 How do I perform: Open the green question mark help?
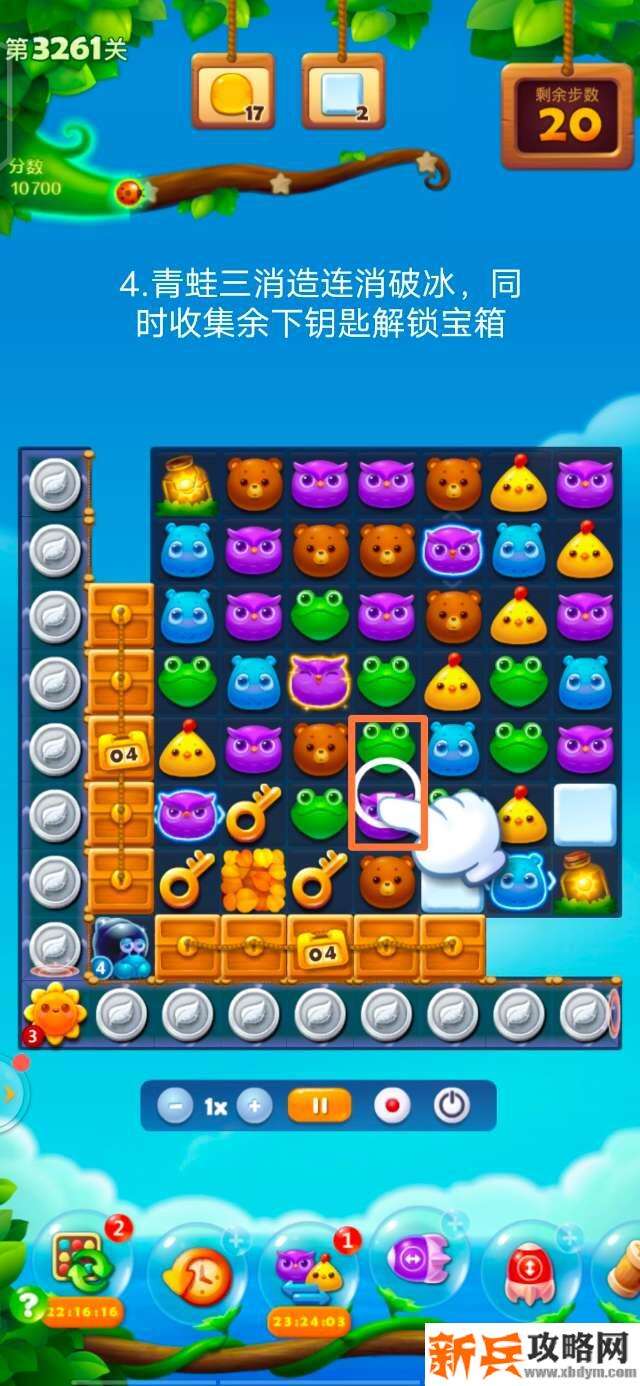pos(24,1304)
